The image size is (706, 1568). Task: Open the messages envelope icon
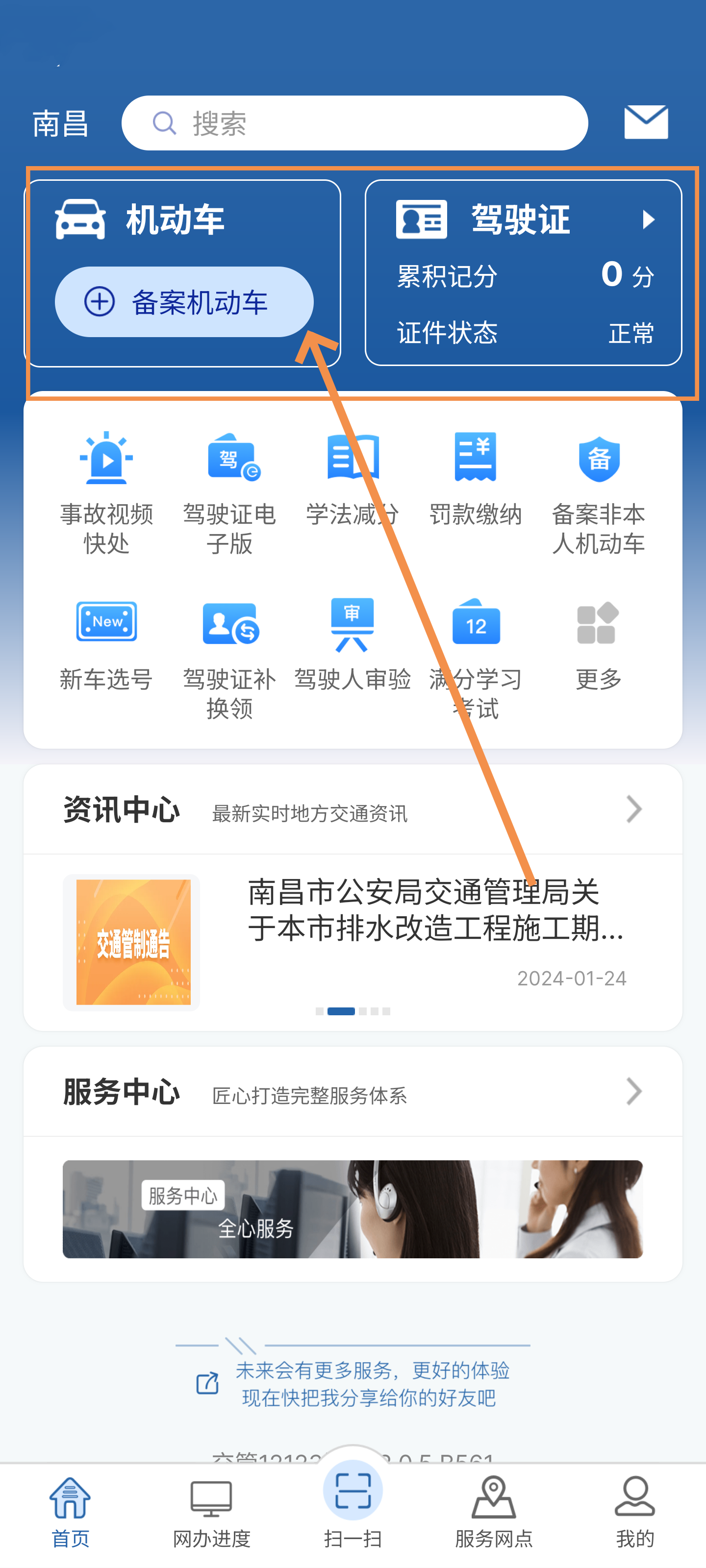click(646, 122)
